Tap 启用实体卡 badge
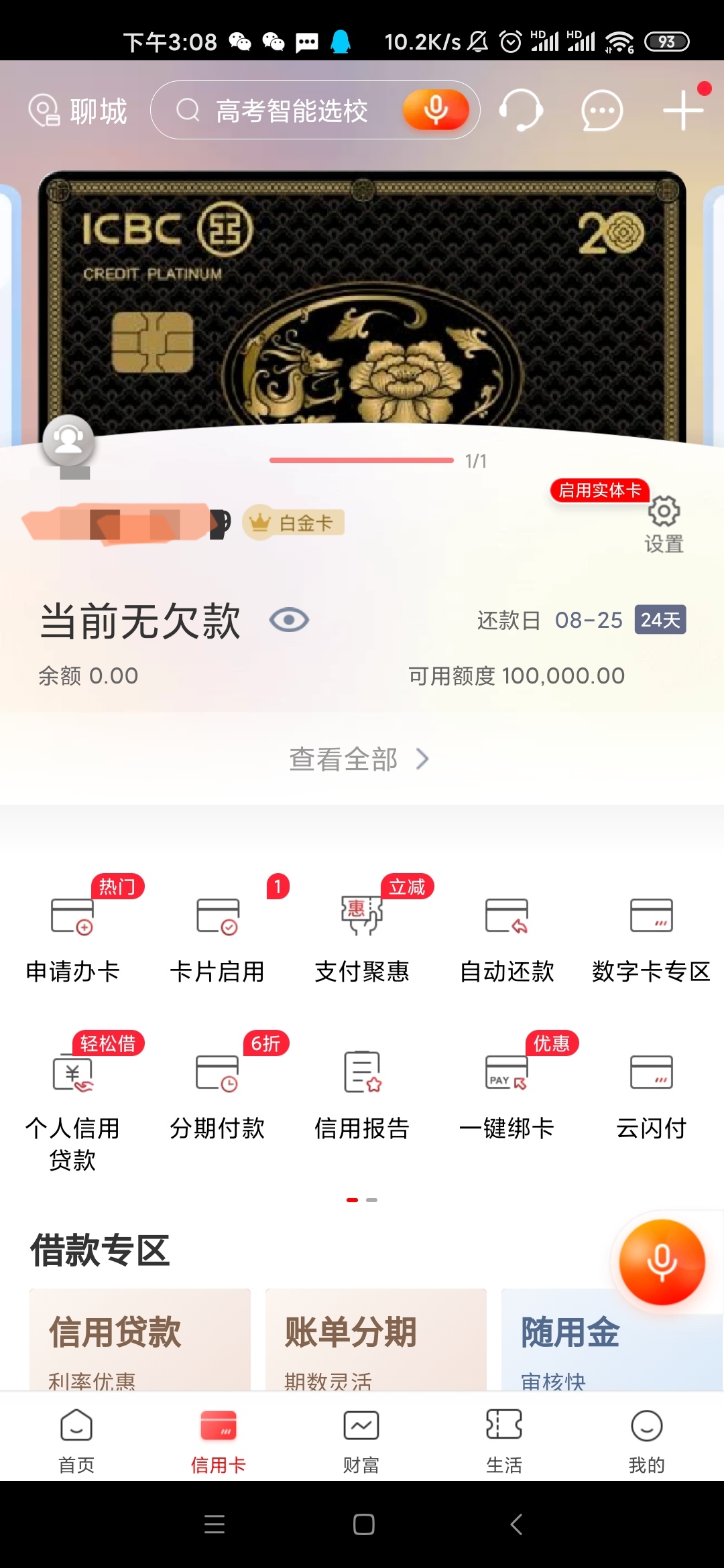This screenshot has height=1568, width=724. (599, 490)
